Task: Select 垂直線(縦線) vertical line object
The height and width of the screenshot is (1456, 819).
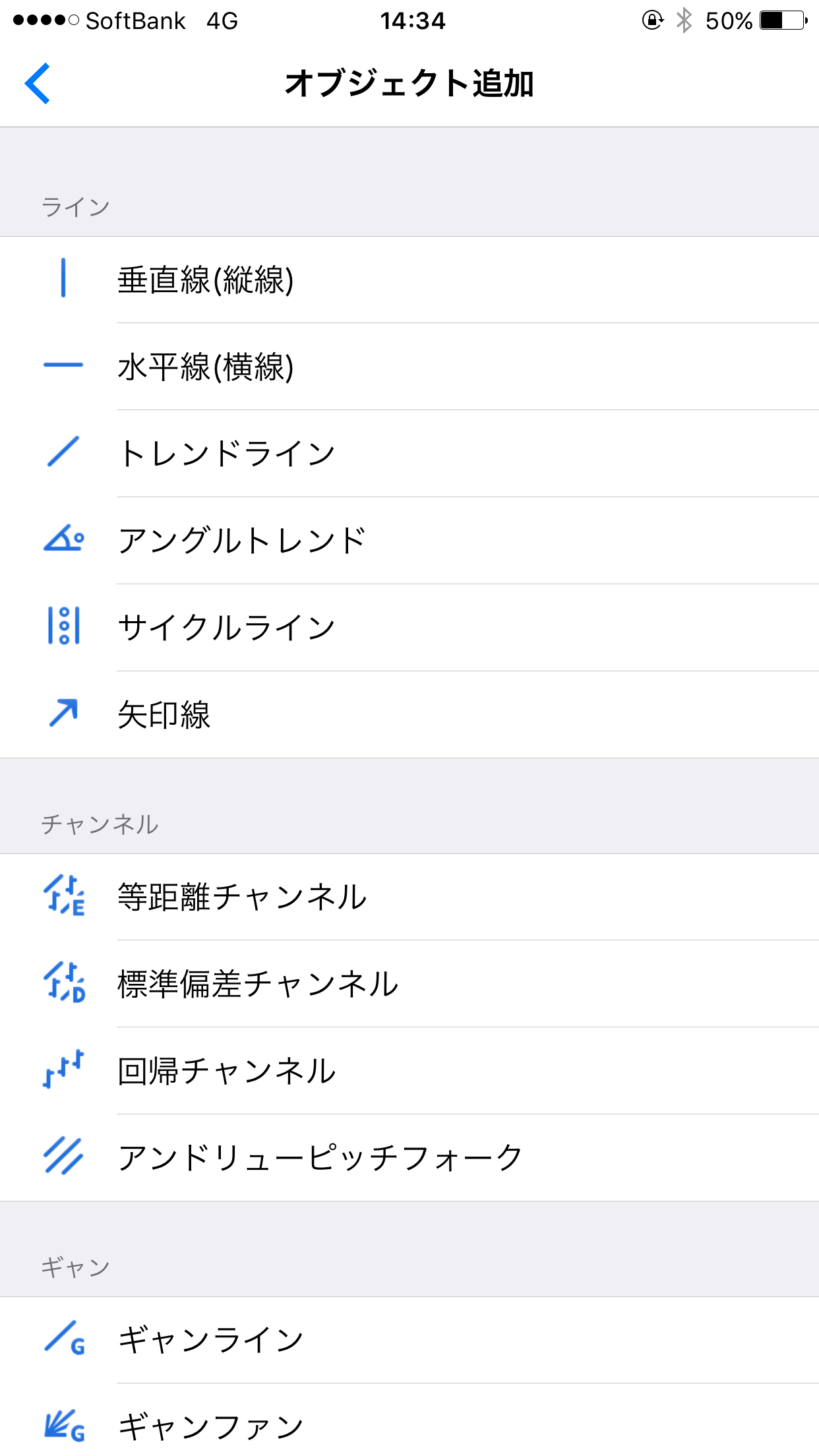Action: 409,280
